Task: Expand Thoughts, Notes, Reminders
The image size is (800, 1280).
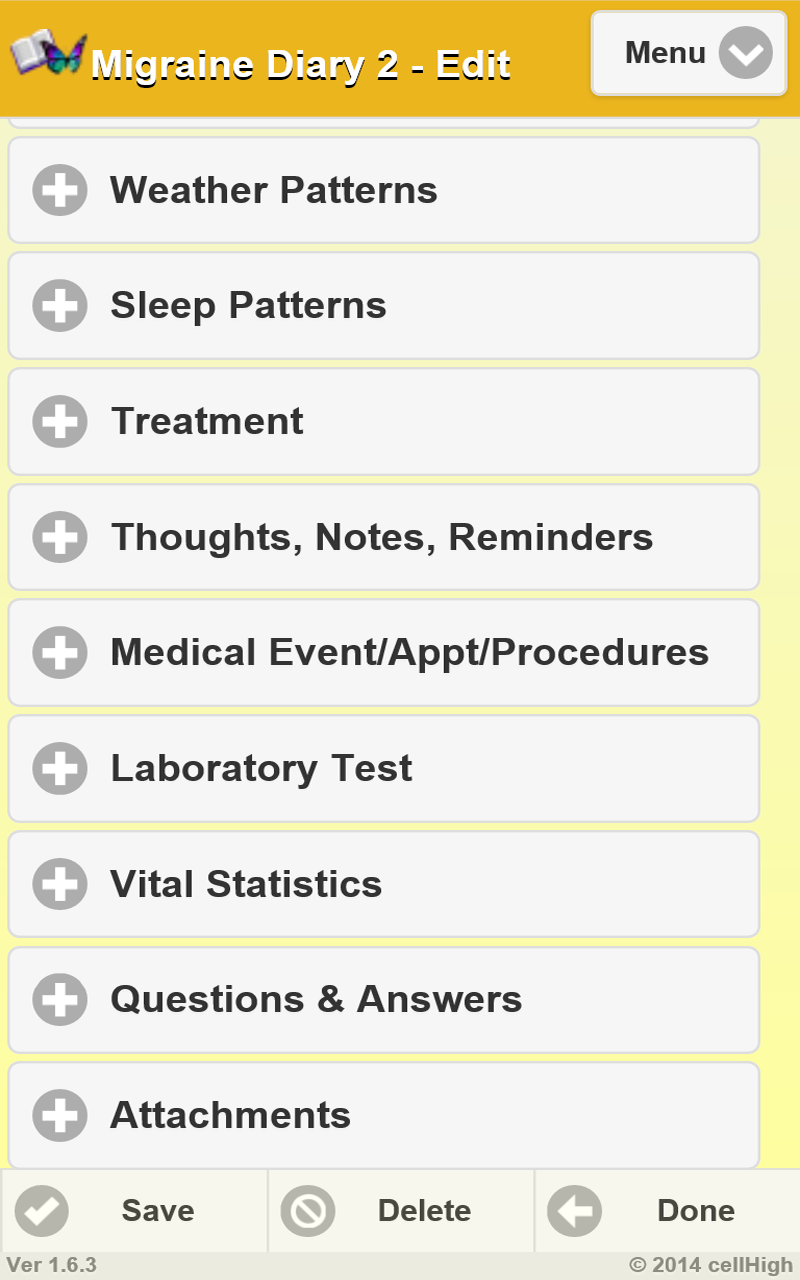Action: click(383, 537)
